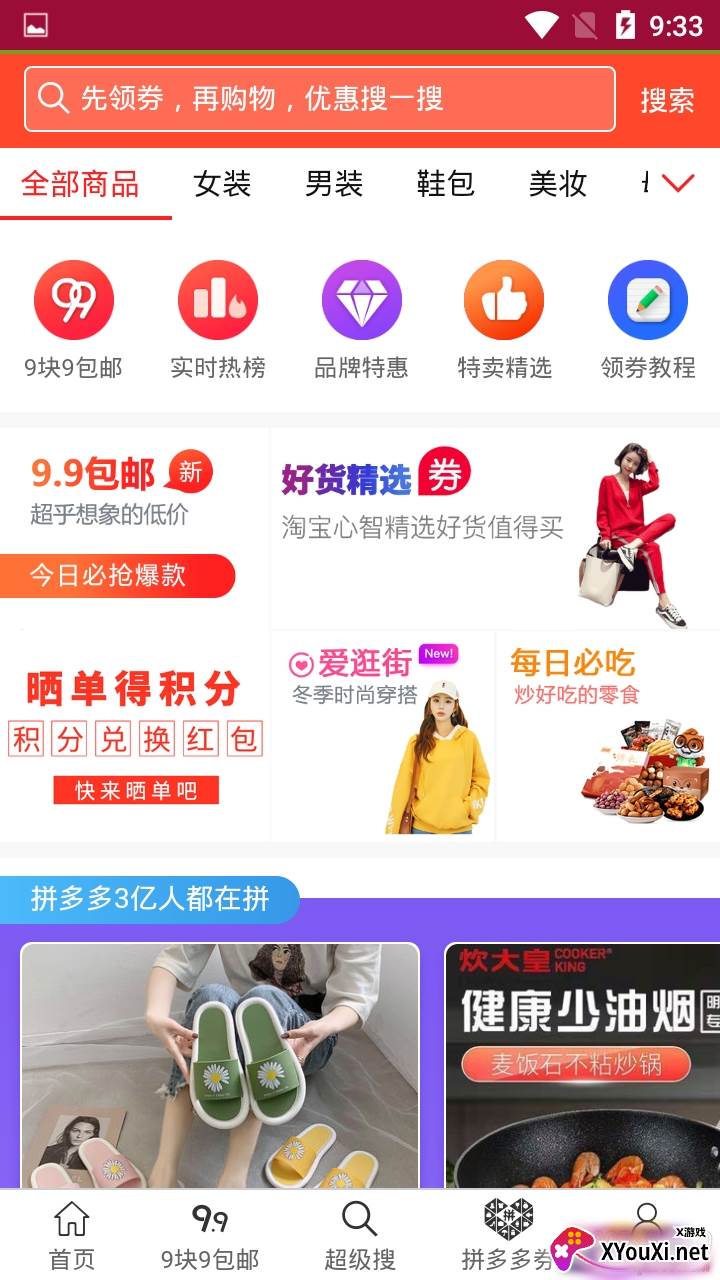Open the 好货精选 banner
720x1280 pixels.
494,528
